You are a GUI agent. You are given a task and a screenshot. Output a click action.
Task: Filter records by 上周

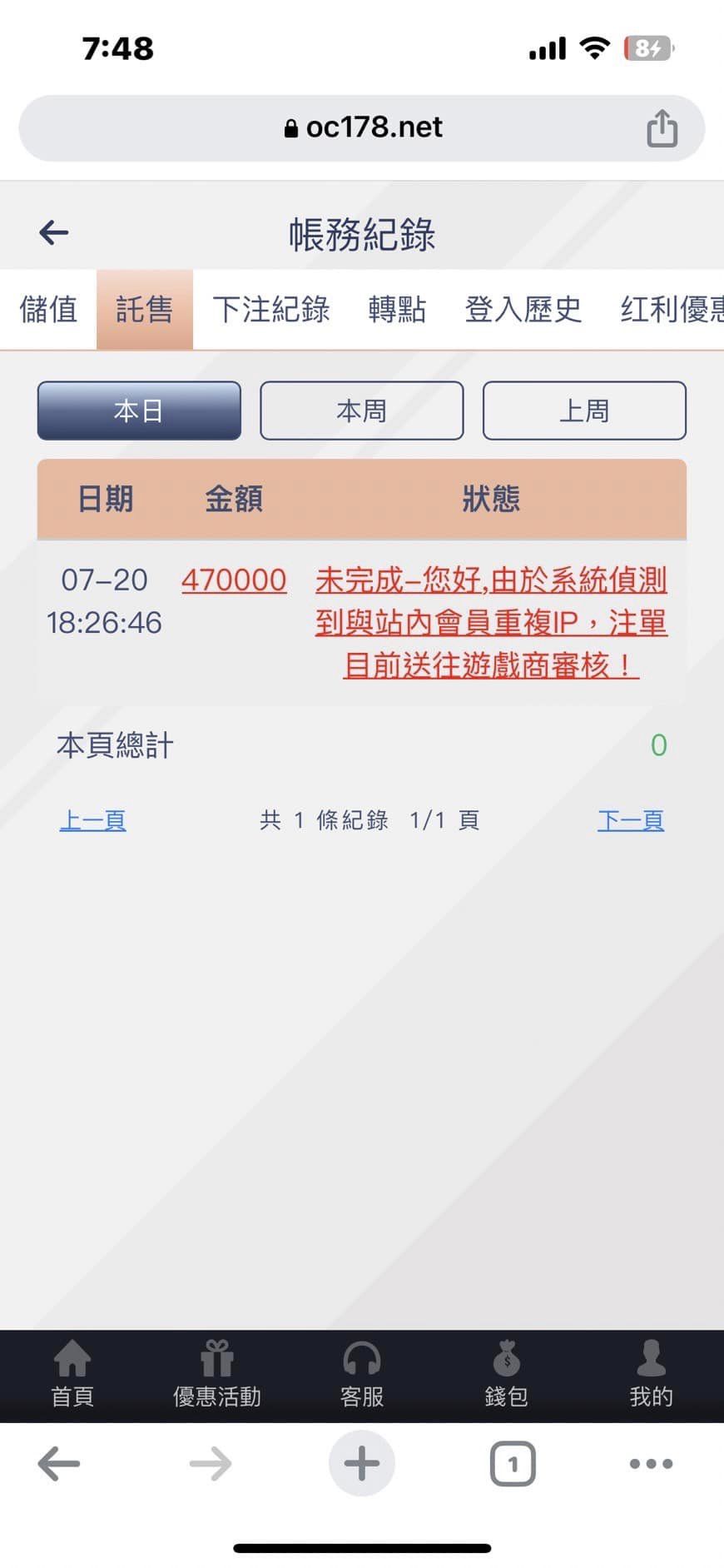point(584,411)
